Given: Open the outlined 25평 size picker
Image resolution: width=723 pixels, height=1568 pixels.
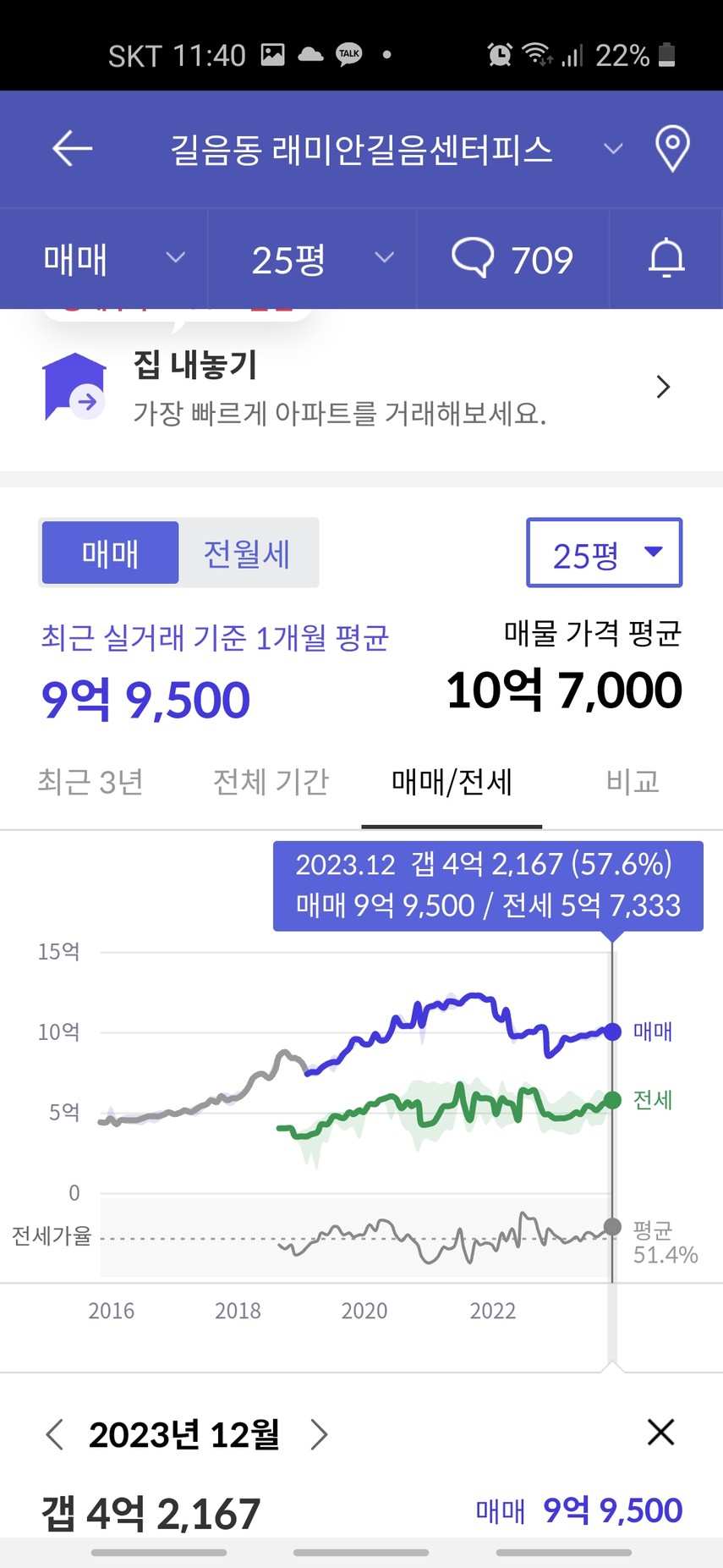Looking at the screenshot, I should click(604, 553).
